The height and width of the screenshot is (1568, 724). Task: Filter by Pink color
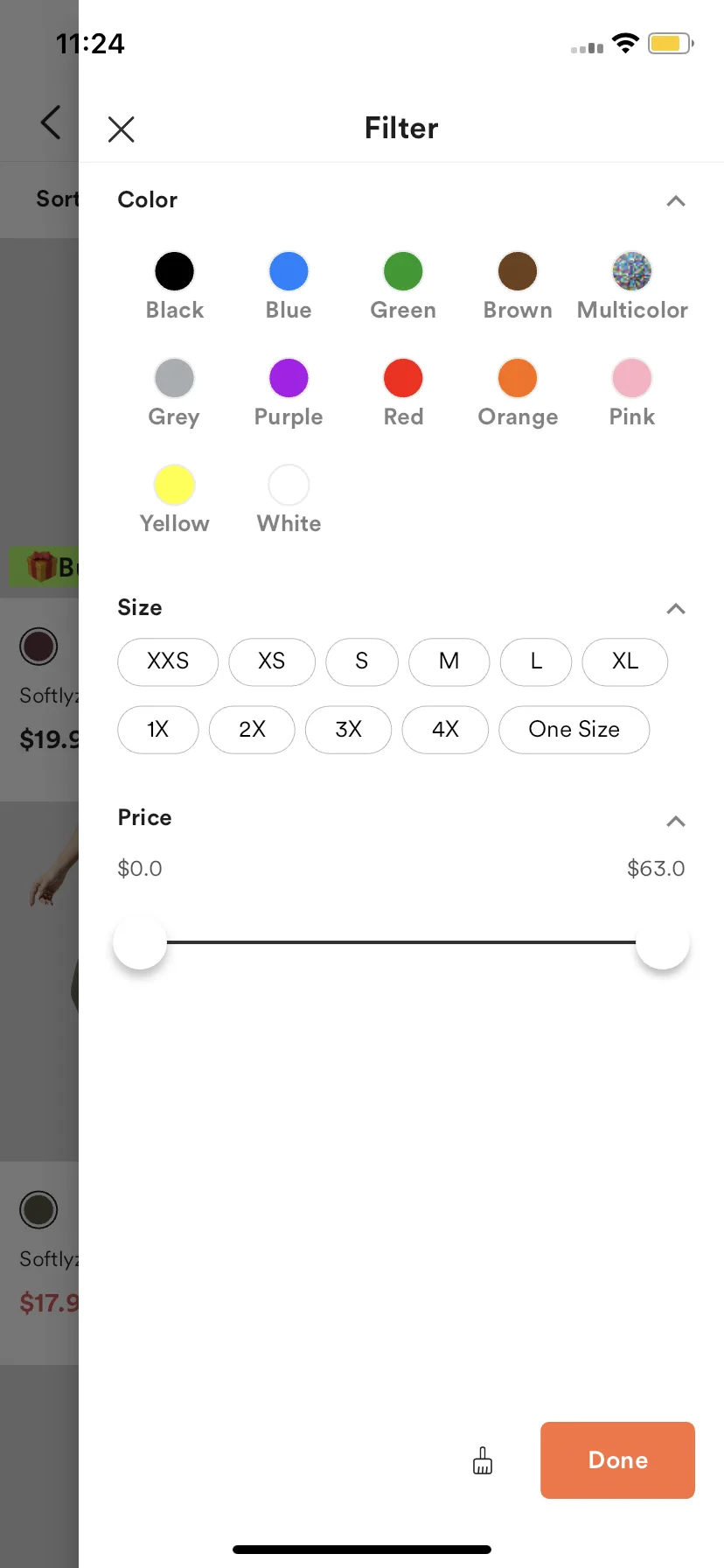coord(632,378)
